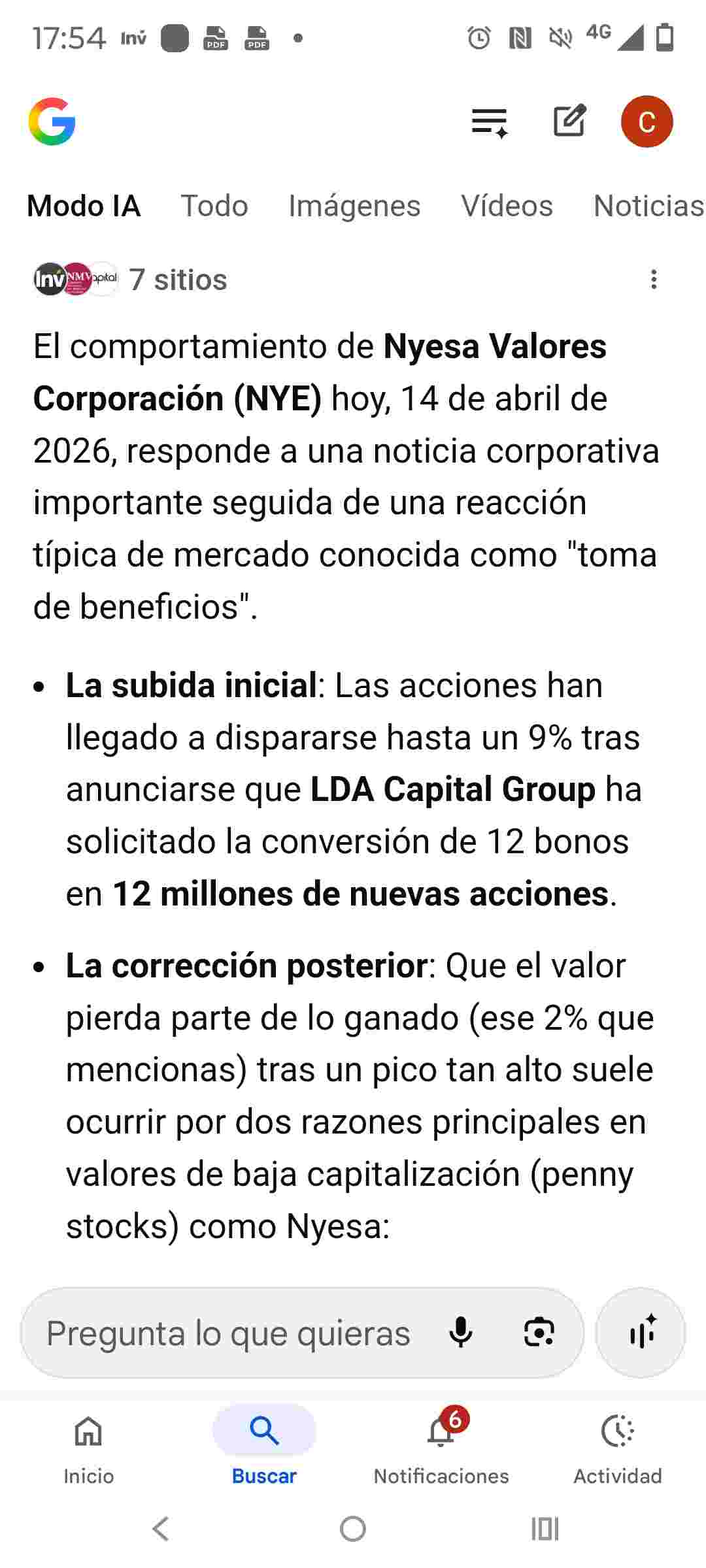Tap the search filters icon
Viewport: 706px width, 1568px height.
(x=488, y=121)
